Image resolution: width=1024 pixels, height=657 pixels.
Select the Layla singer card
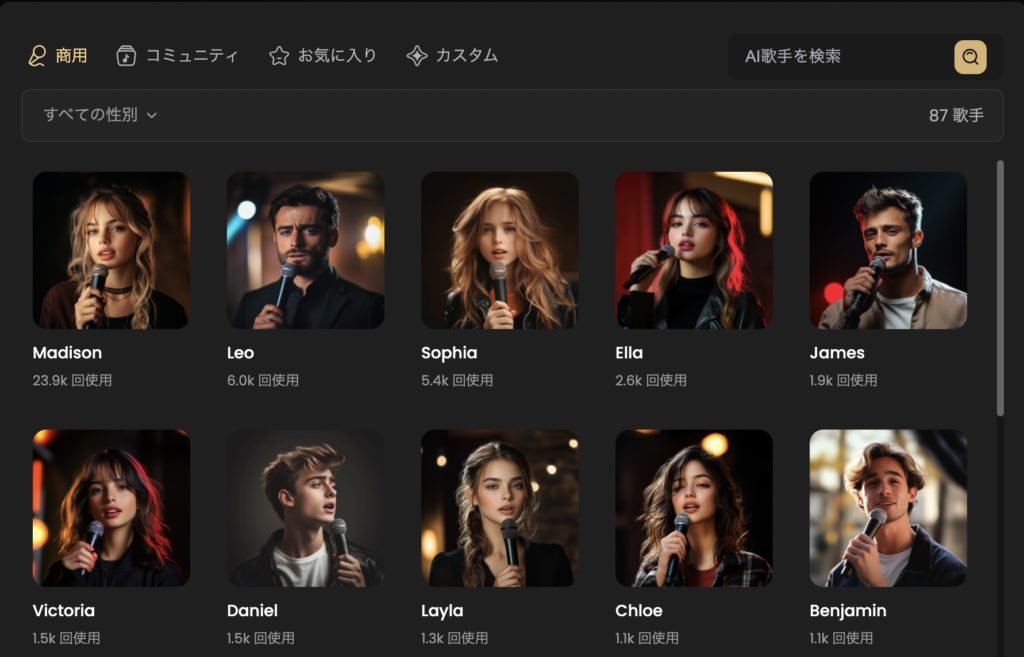(499, 508)
